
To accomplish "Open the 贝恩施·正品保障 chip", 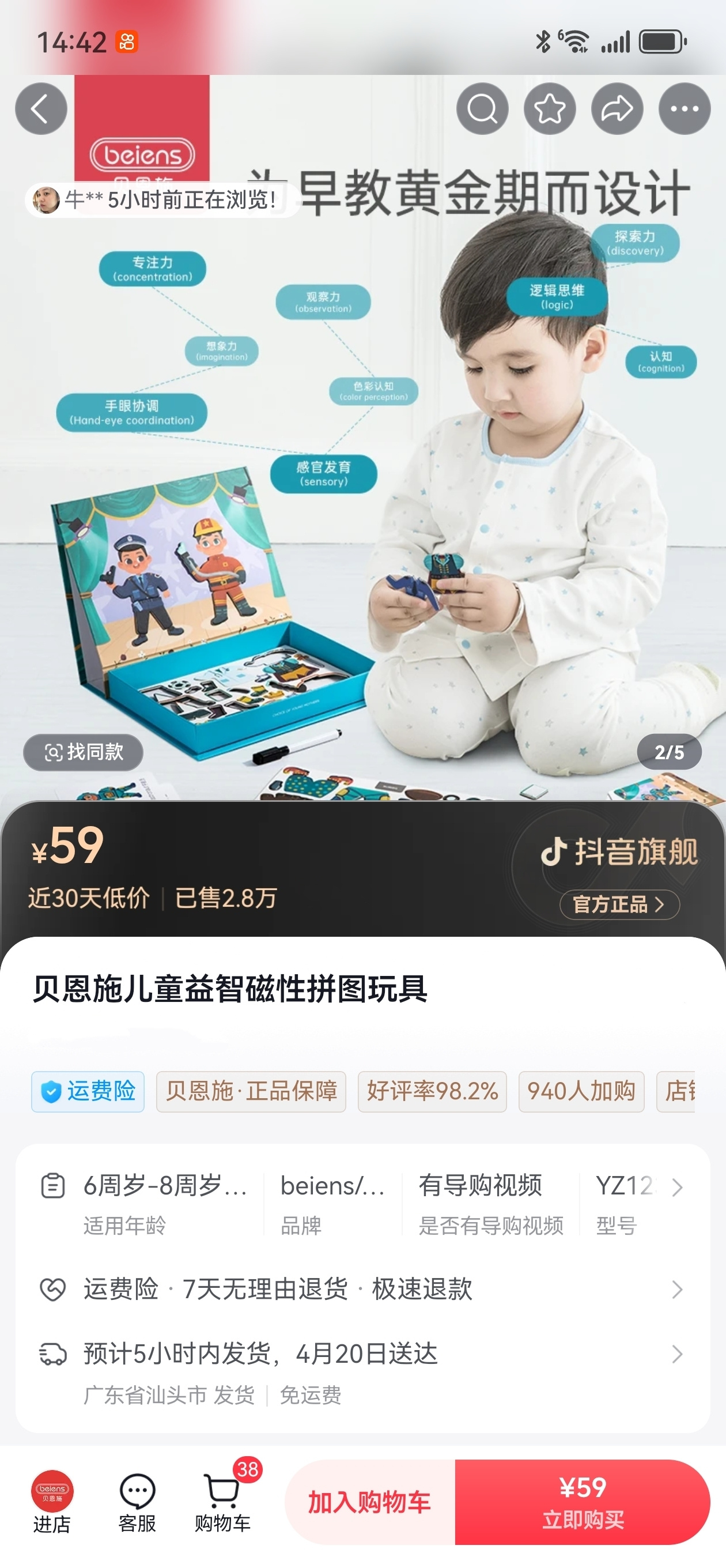I will pos(251,1091).
